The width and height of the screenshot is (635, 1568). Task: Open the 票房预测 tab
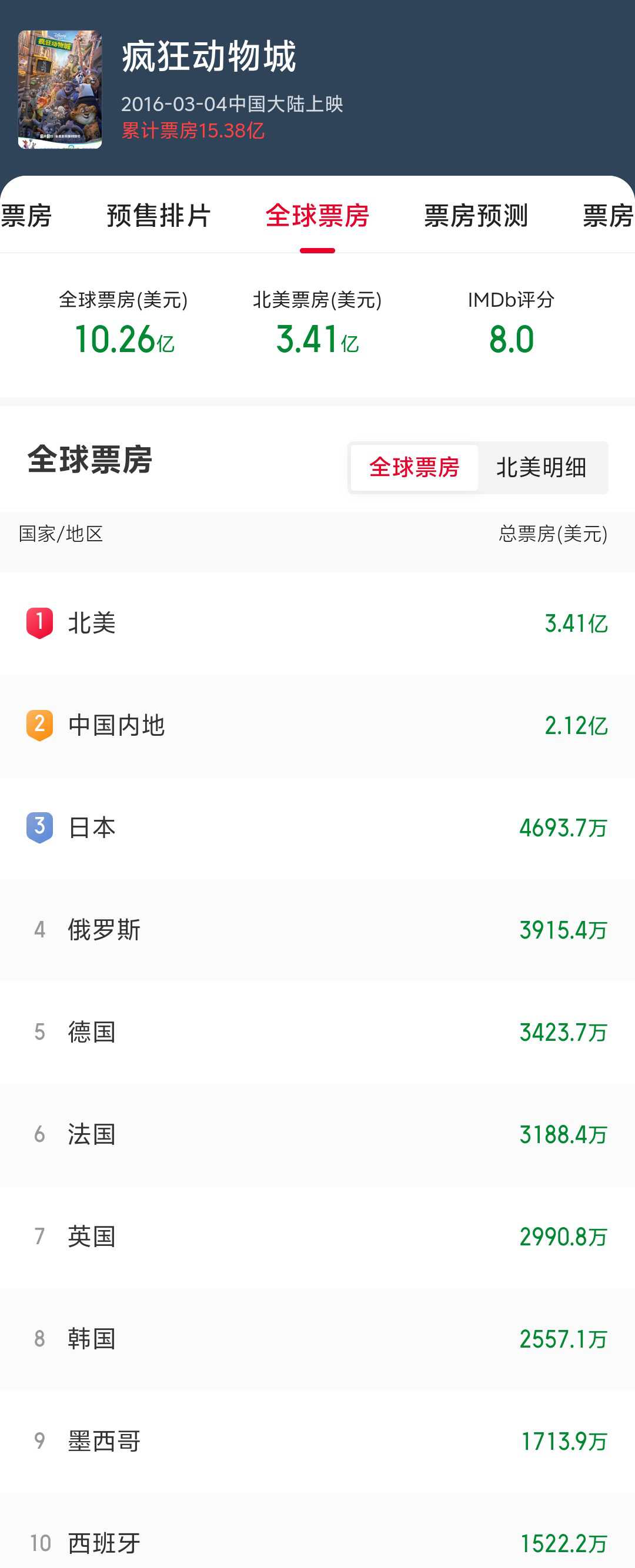476,216
